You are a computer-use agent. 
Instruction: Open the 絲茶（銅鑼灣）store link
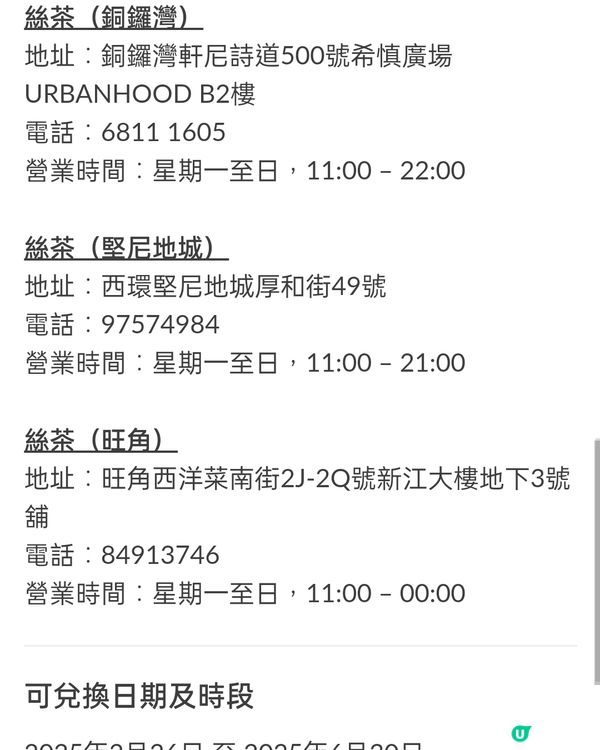(x=113, y=17)
